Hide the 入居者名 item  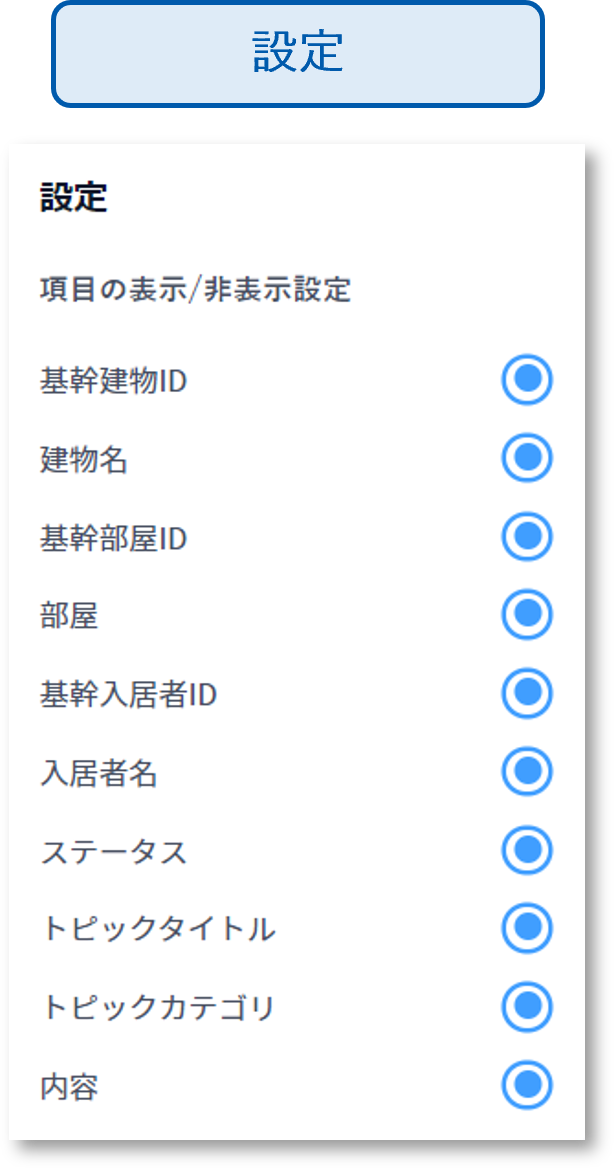527,771
